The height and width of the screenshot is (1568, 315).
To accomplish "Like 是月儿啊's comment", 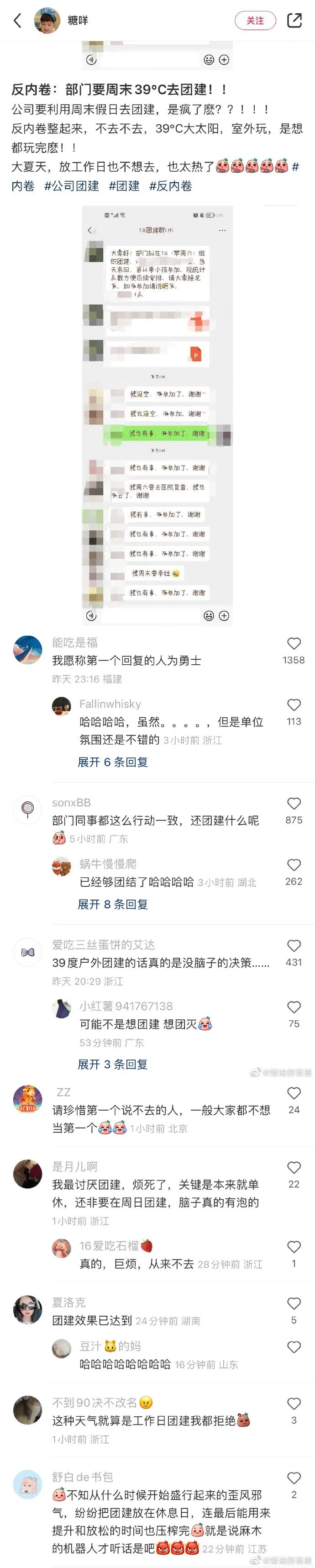I will 294,1167.
